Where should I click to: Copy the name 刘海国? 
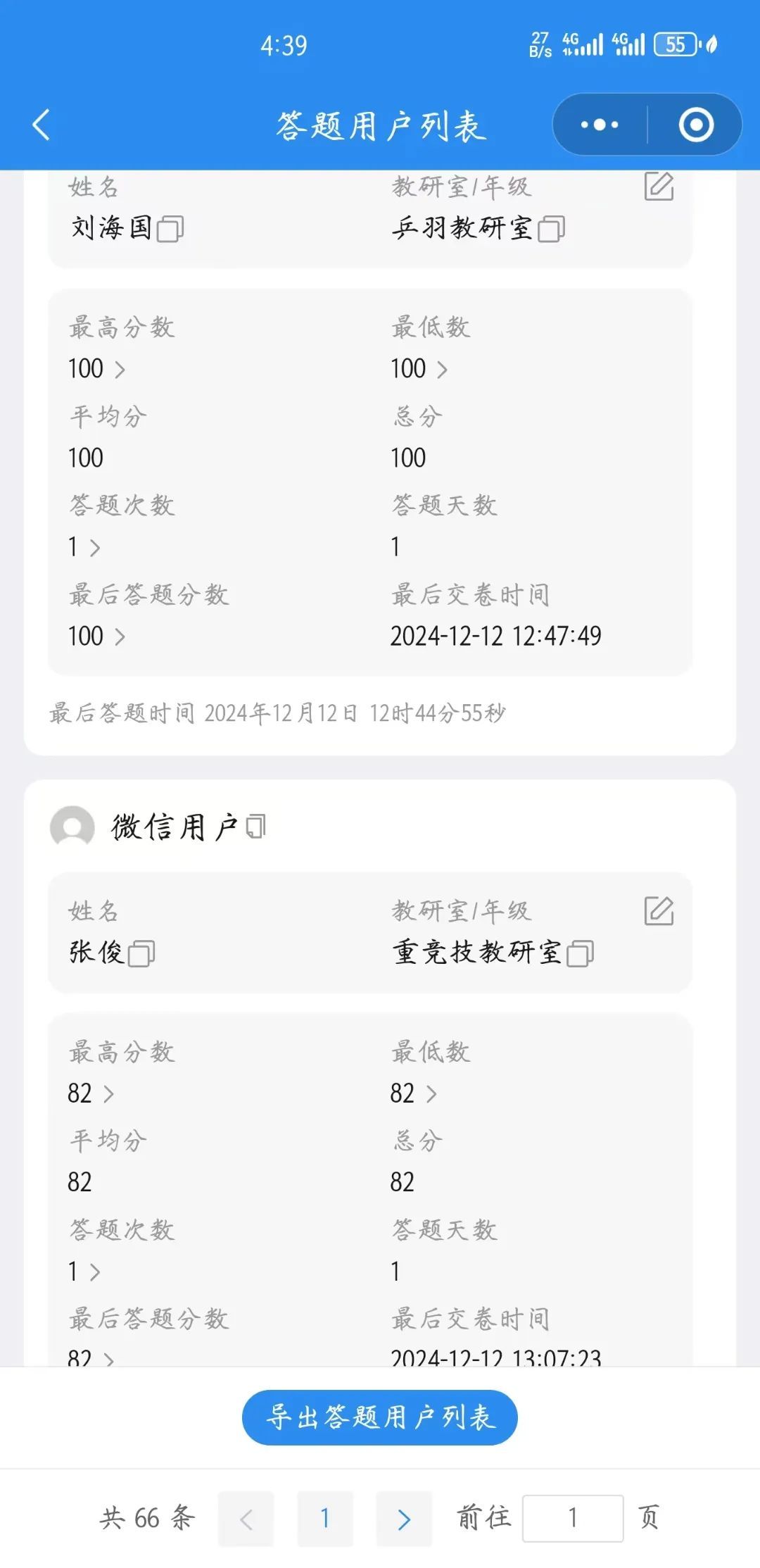click(170, 229)
